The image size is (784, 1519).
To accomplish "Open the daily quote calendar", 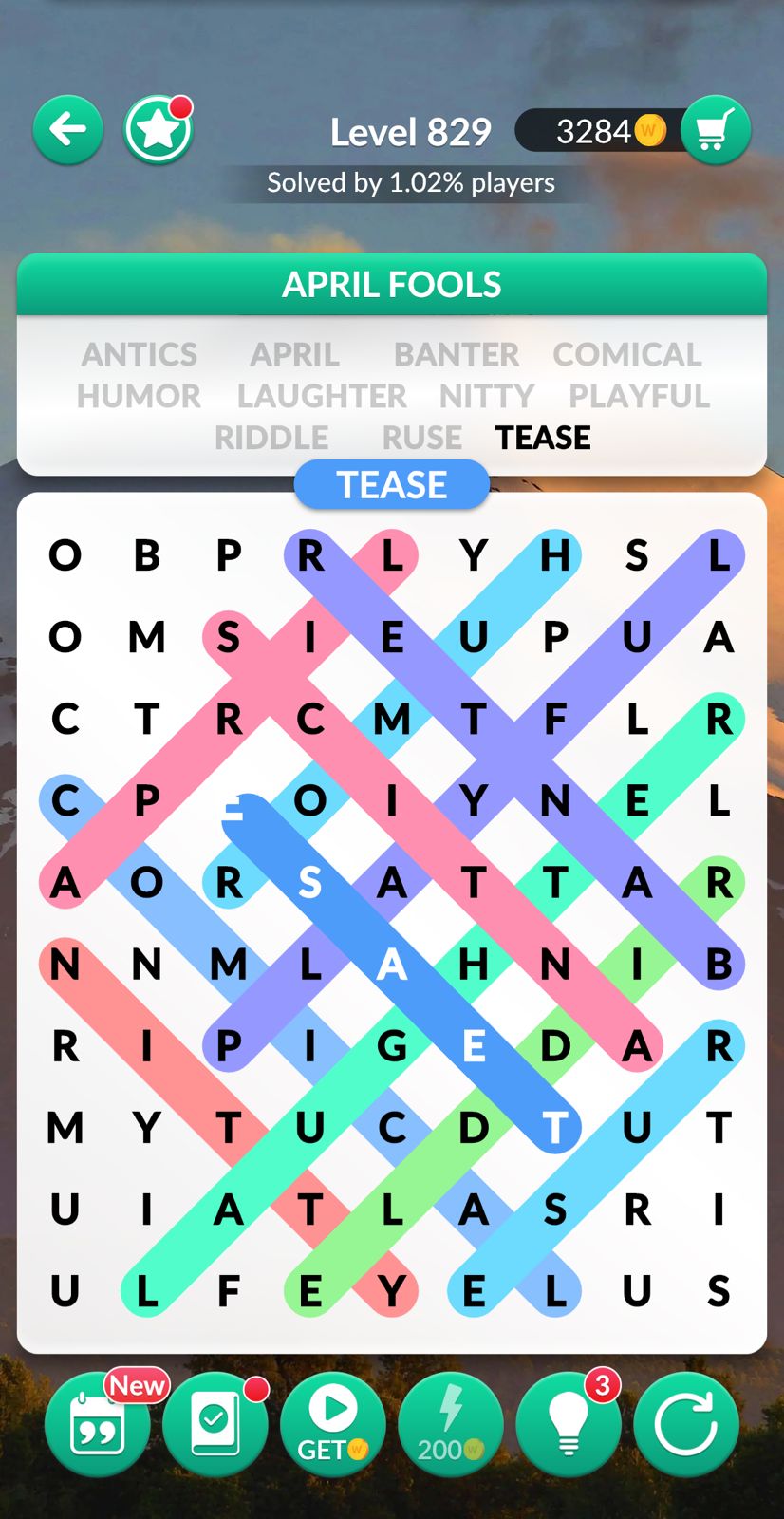I will click(x=98, y=1424).
